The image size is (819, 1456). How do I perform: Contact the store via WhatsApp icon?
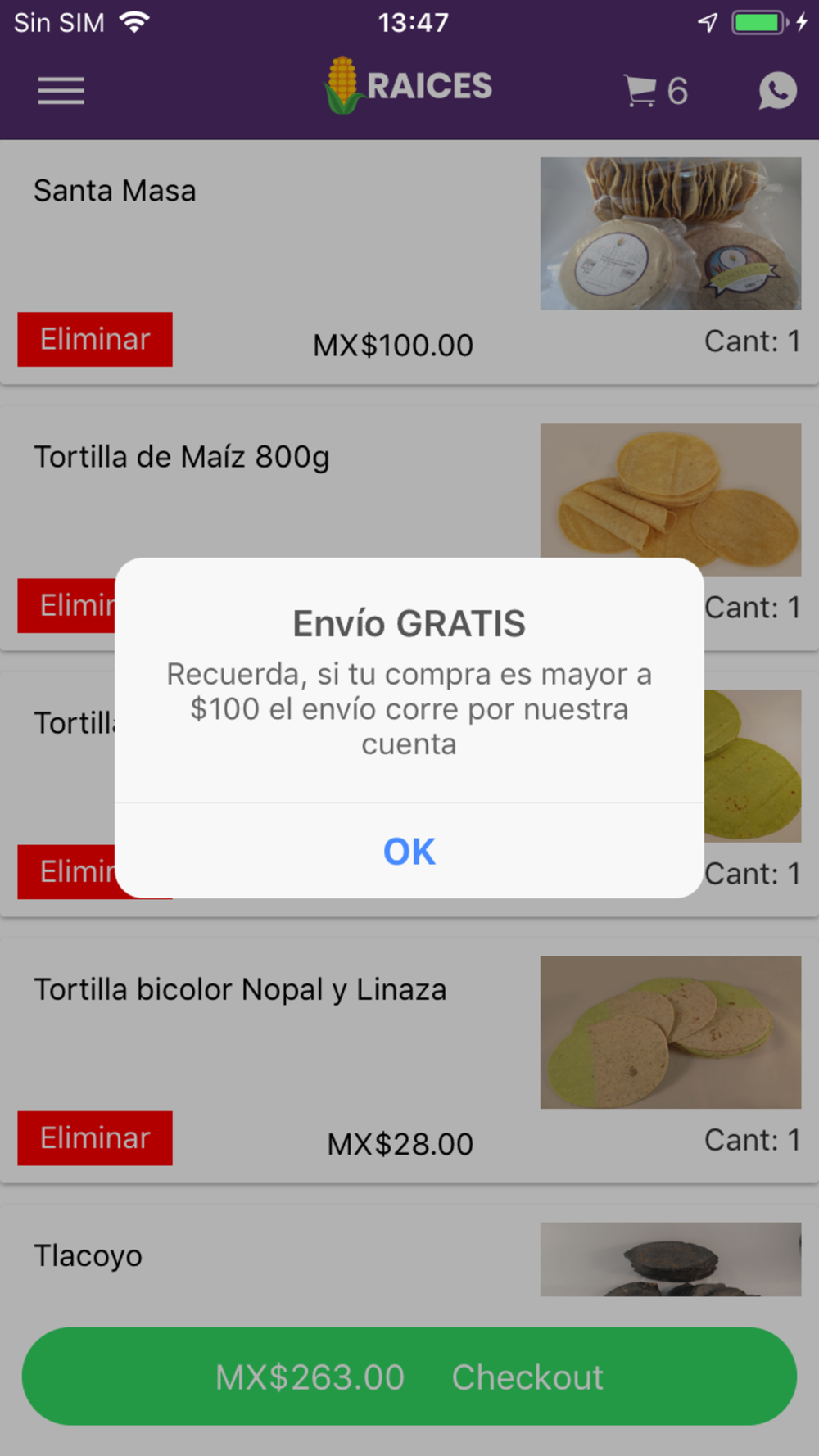pos(776,90)
